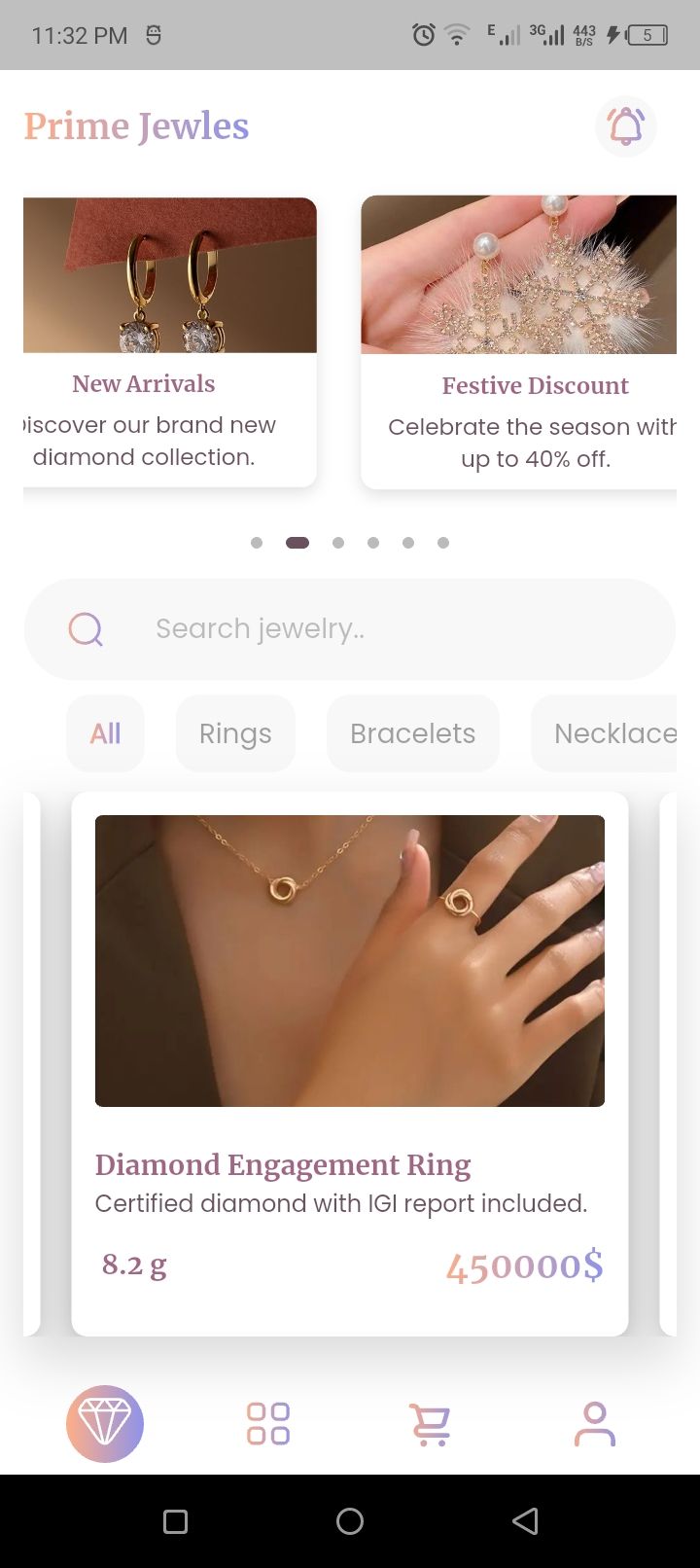The image size is (700, 1568).
Task: Go to the profile tab
Action: [595, 1424]
